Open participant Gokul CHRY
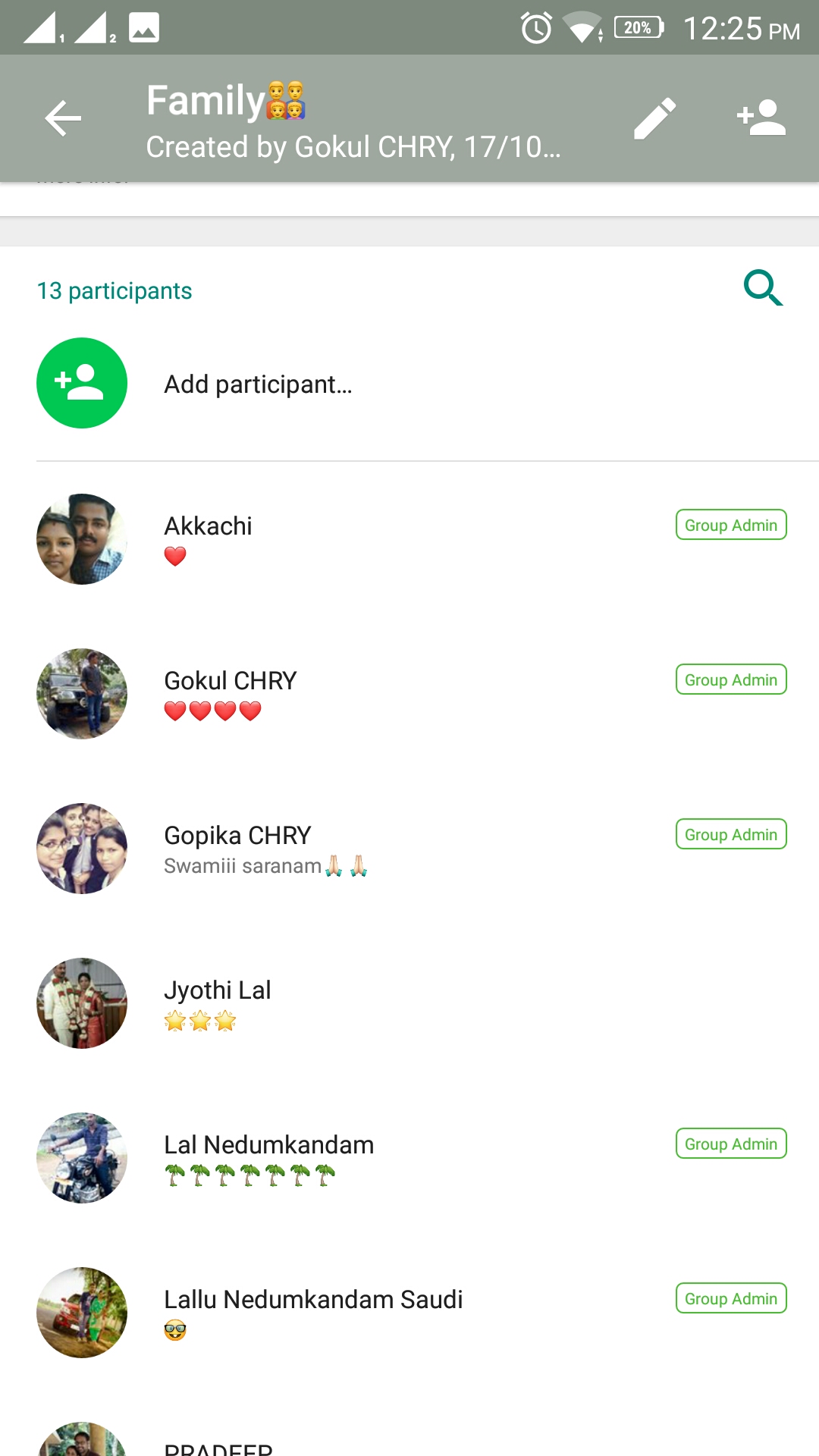Screen dimensions: 819x1456 click(x=409, y=694)
